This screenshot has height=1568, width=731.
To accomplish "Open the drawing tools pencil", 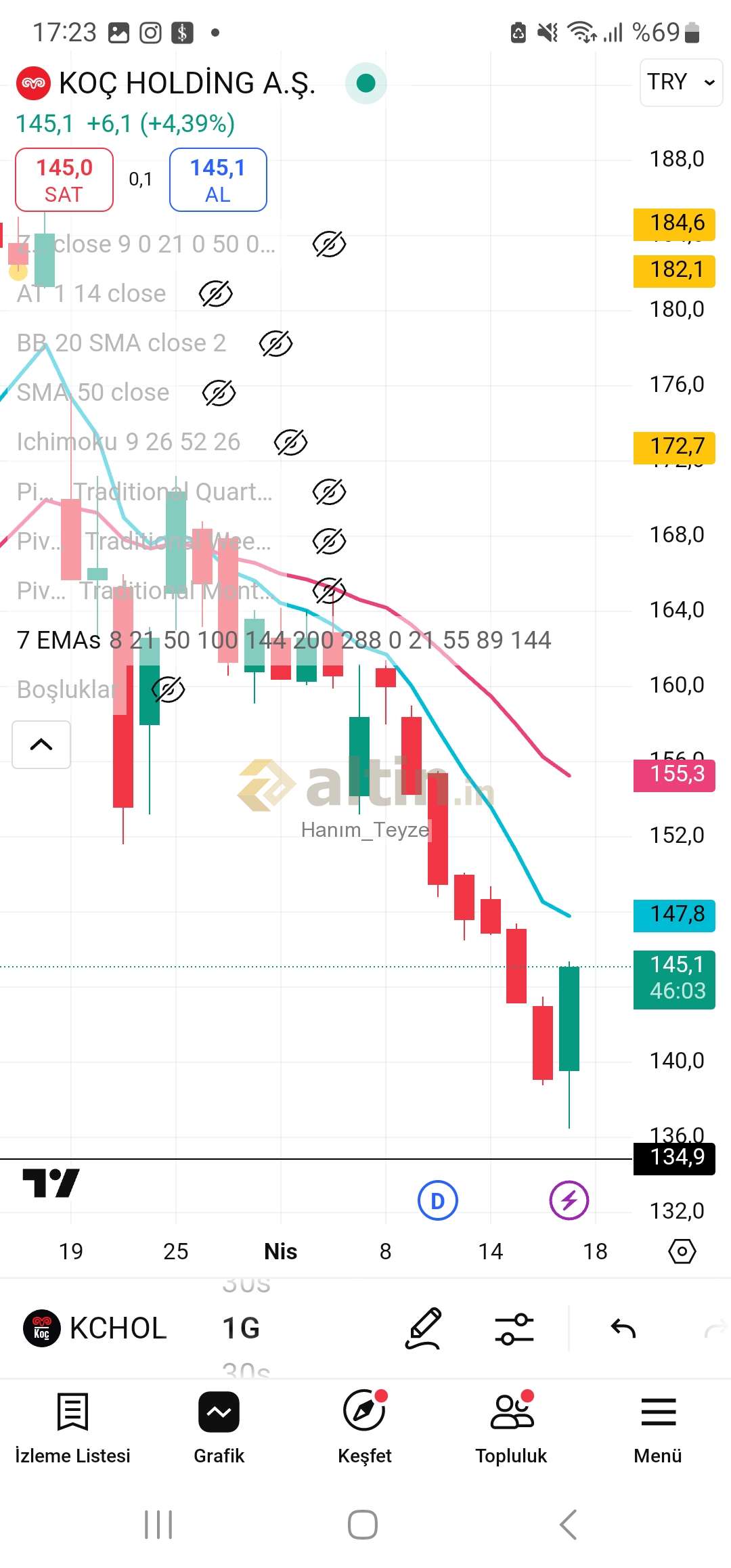I will point(423,1328).
